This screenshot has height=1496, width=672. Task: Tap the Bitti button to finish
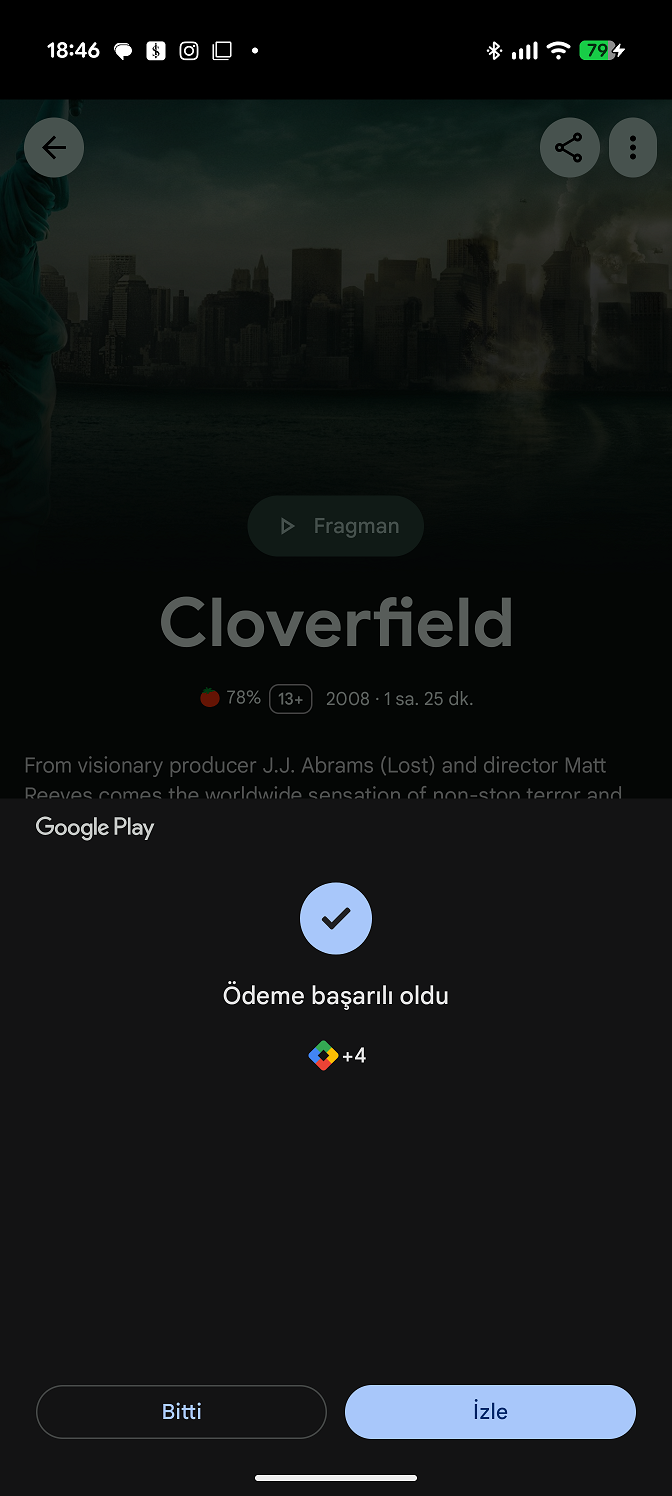(181, 1411)
